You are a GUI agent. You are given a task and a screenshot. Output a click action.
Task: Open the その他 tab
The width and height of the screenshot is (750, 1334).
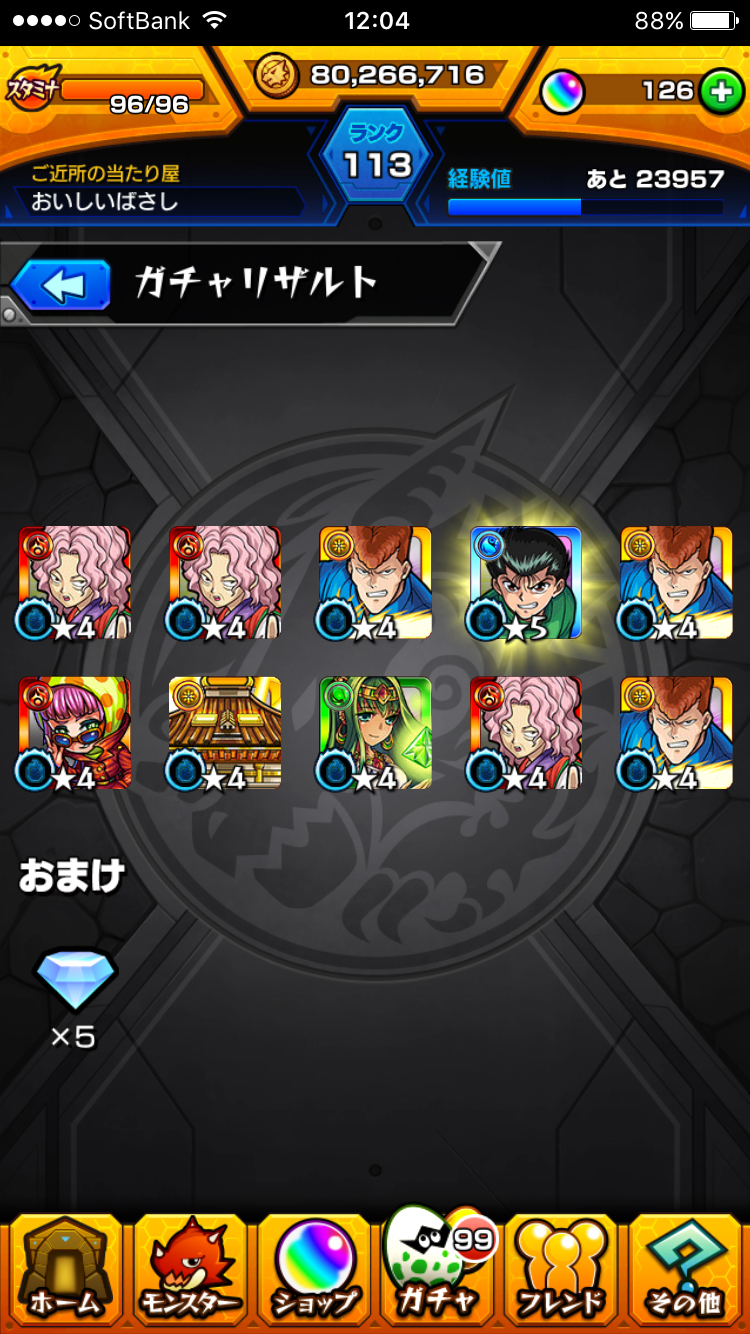tap(685, 1270)
